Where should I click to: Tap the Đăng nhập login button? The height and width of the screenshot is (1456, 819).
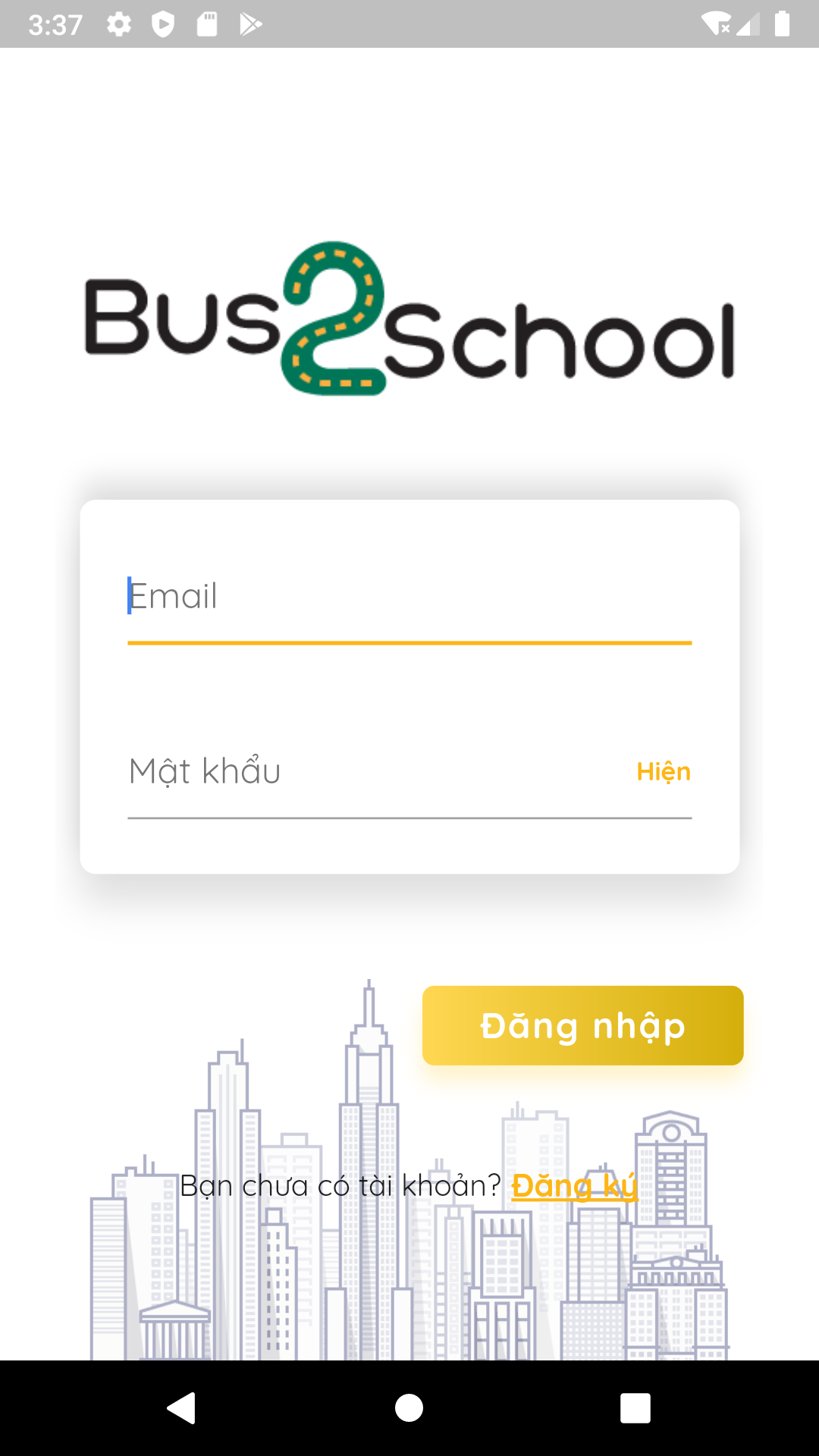tap(582, 1025)
